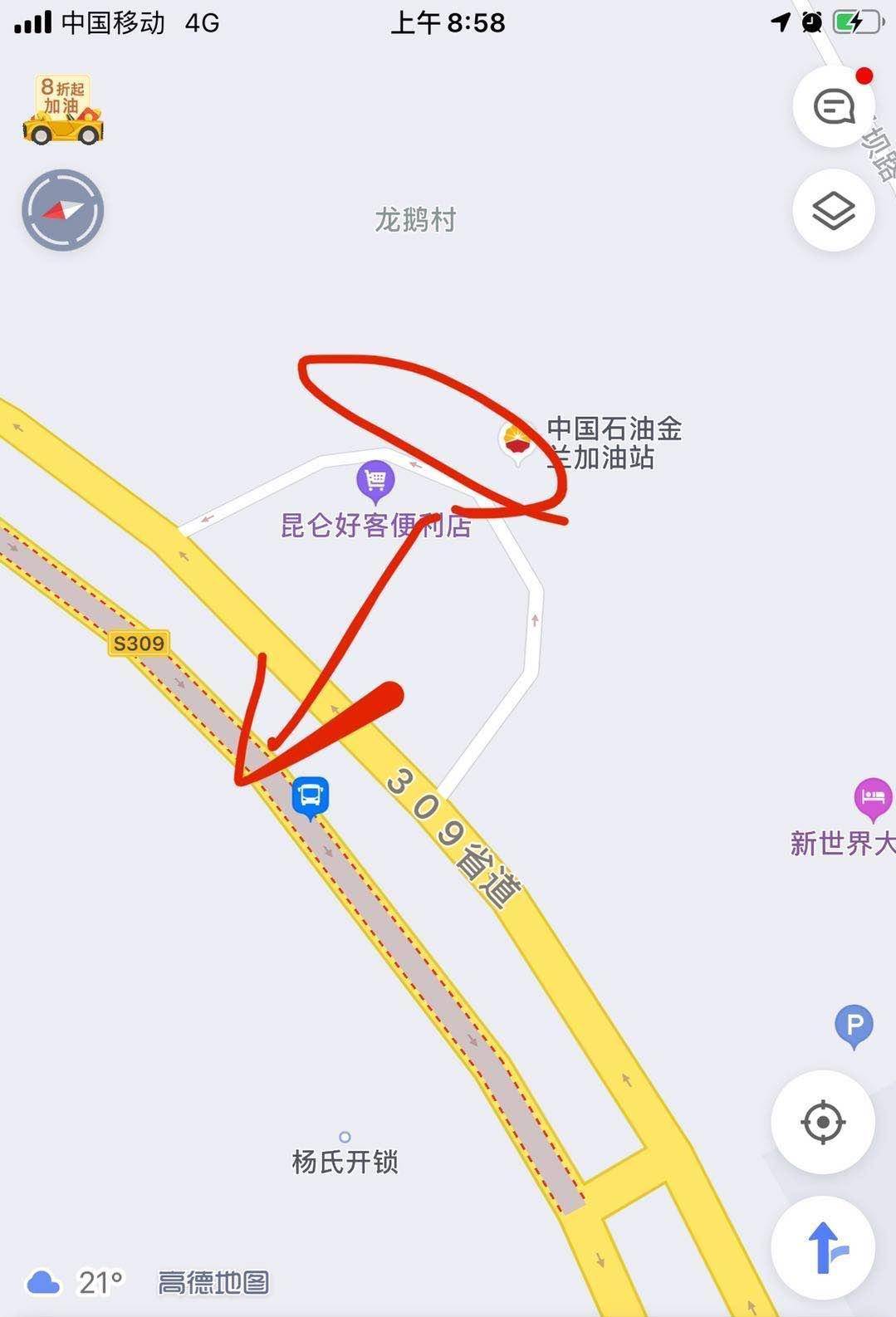Tap the compass to reset map orientation

(62, 210)
